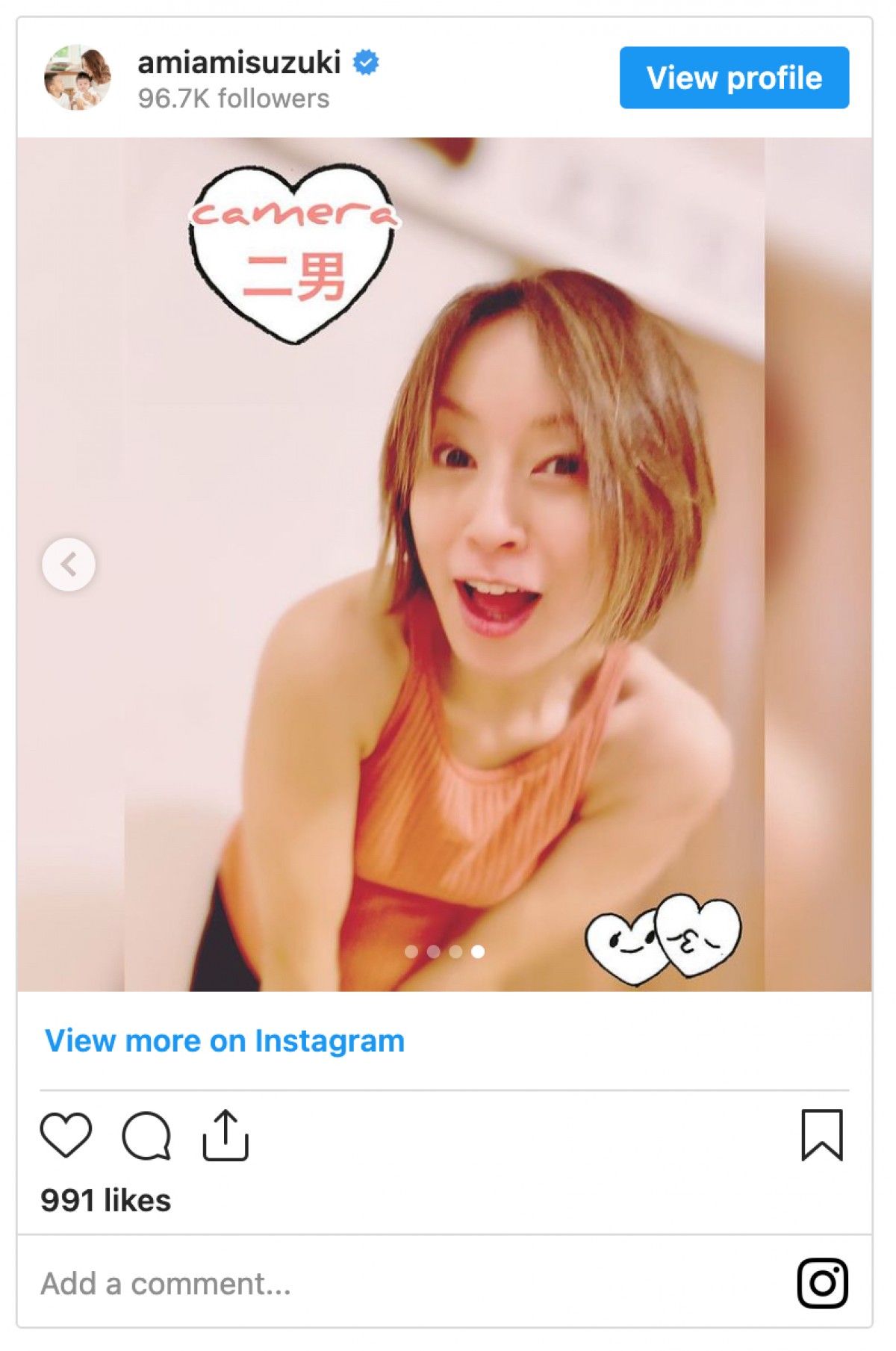Open the amiamisuzuki profile avatar
896x1351 pixels.
[x=78, y=78]
